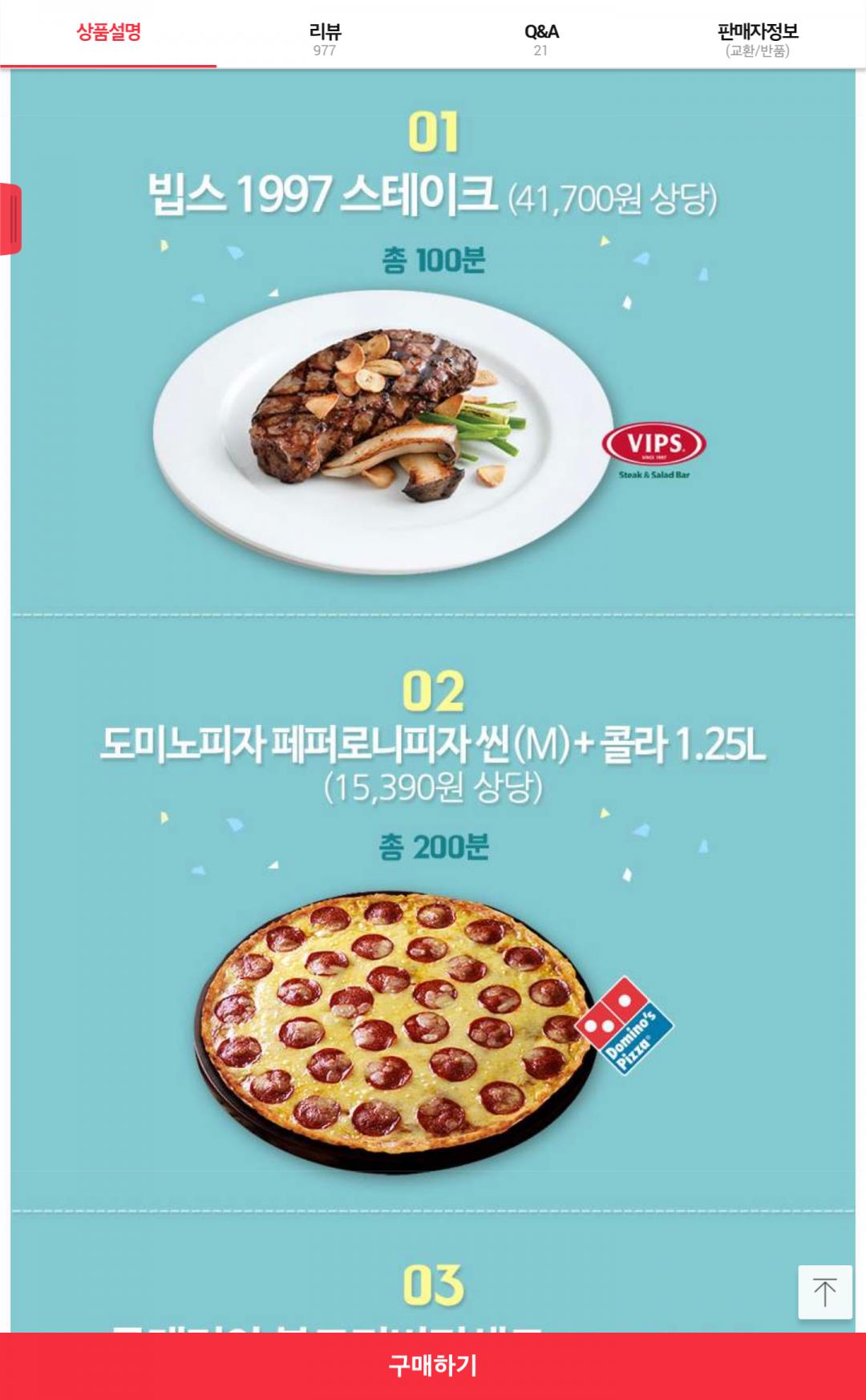Tap the 구매하기 purchase button
Image resolution: width=866 pixels, height=1400 pixels.
click(433, 1366)
